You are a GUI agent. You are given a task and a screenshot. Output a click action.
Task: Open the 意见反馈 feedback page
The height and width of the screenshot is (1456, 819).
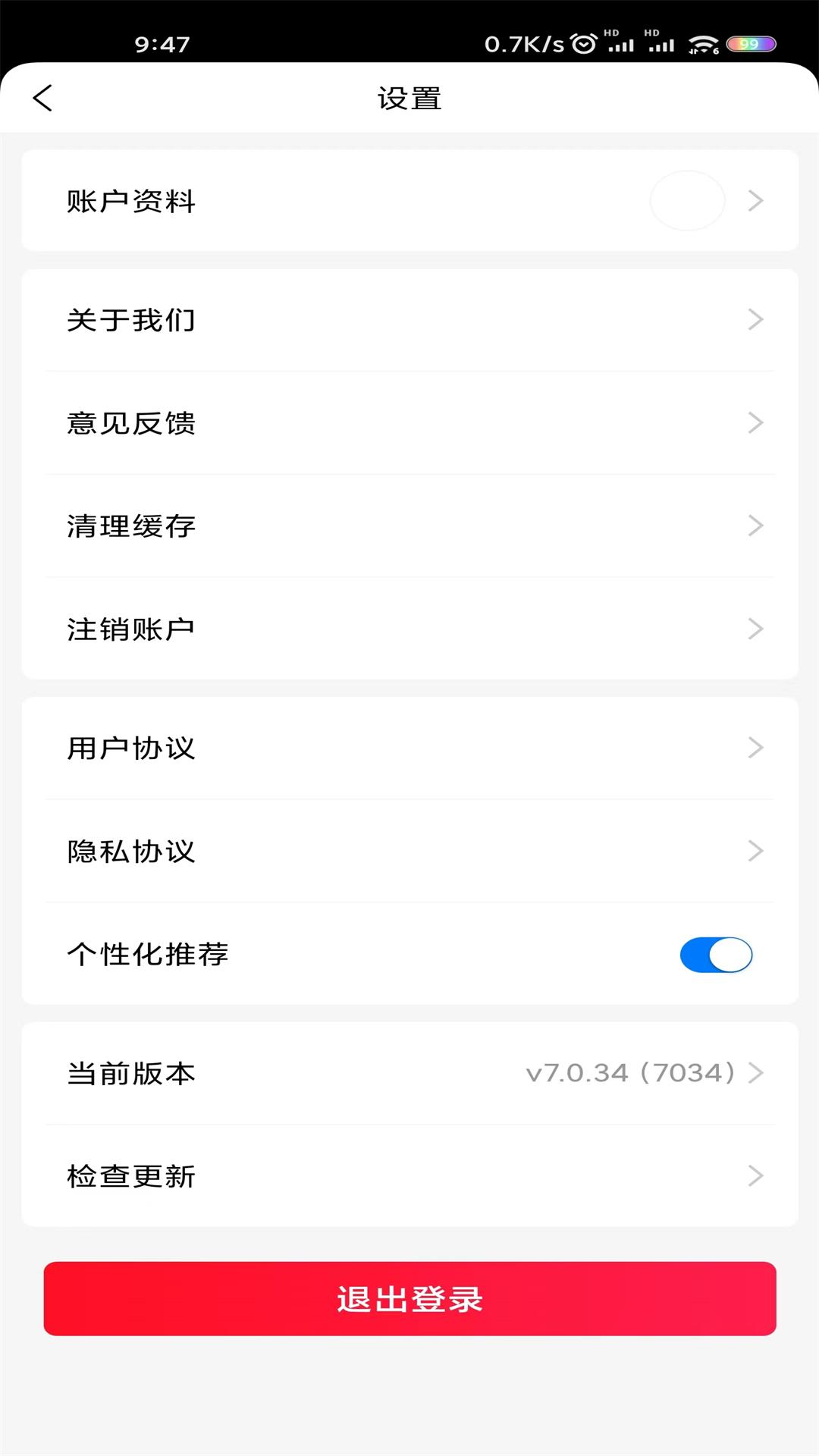[409, 422]
